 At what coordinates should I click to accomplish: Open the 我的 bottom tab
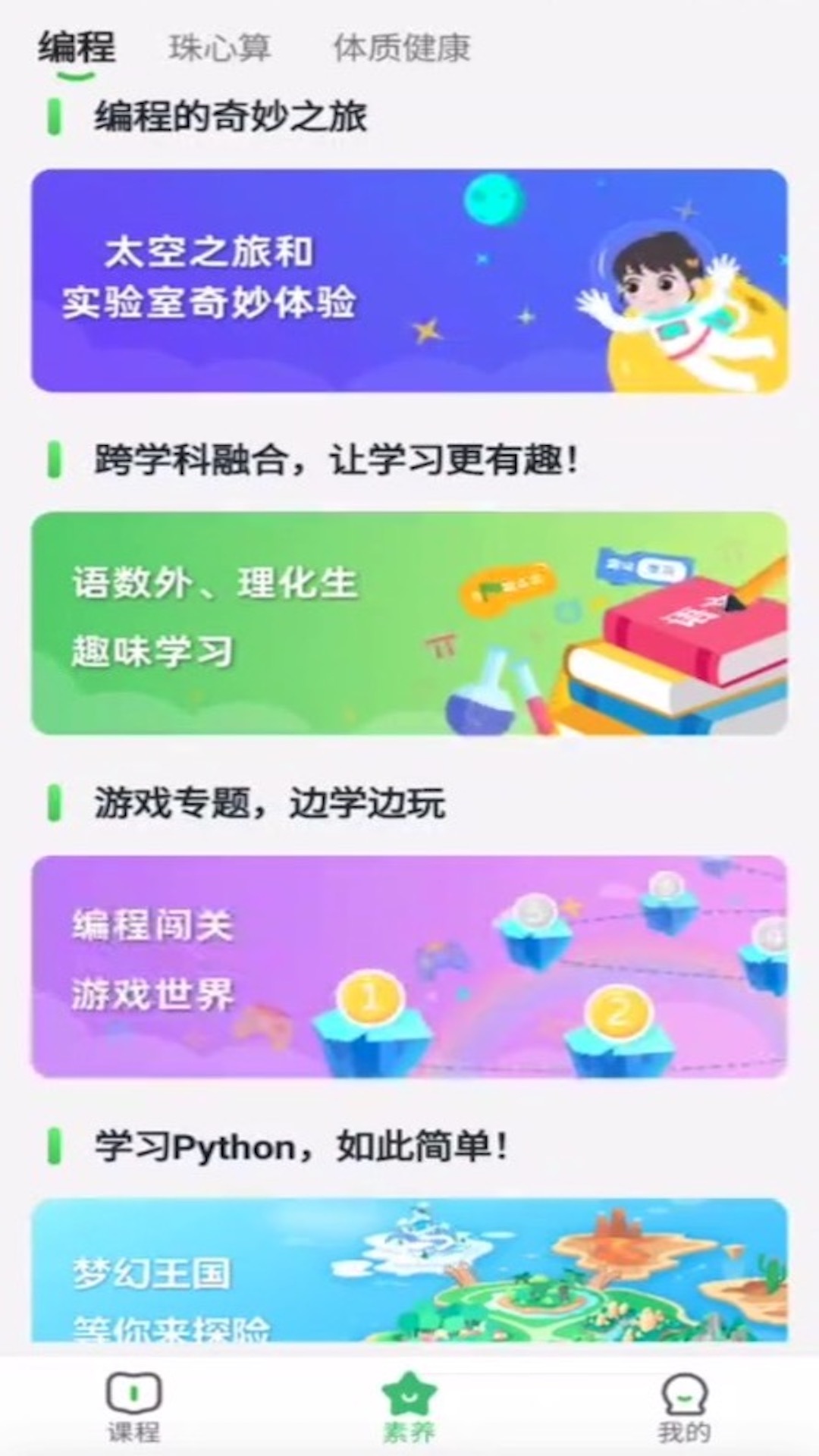[x=684, y=1407]
